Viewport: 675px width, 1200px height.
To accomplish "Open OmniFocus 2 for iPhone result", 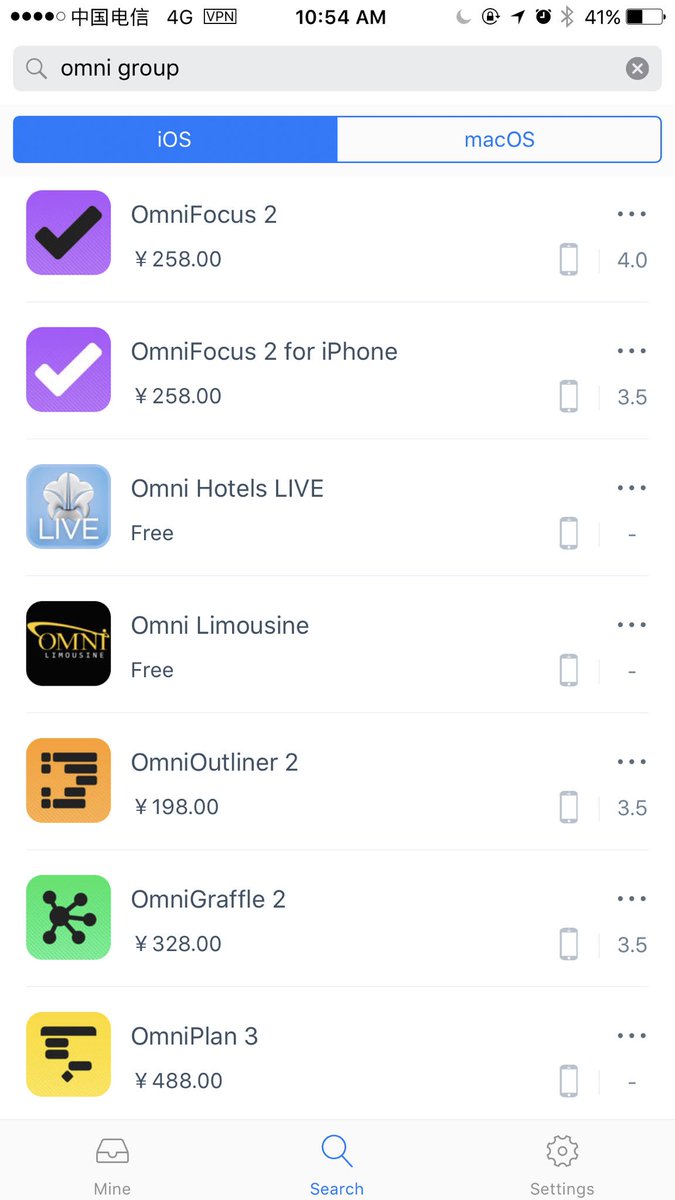I will (x=337, y=370).
